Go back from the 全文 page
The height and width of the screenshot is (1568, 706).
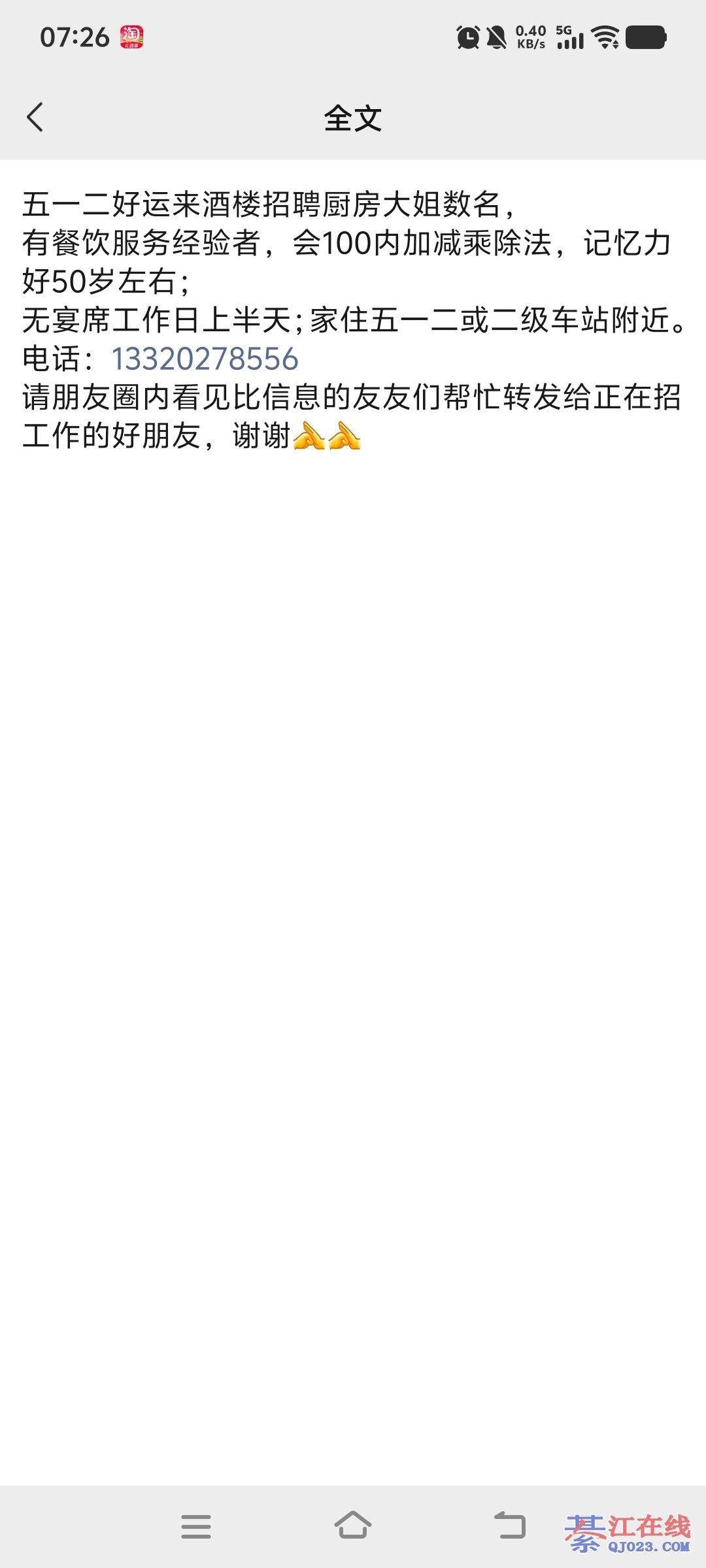(35, 118)
